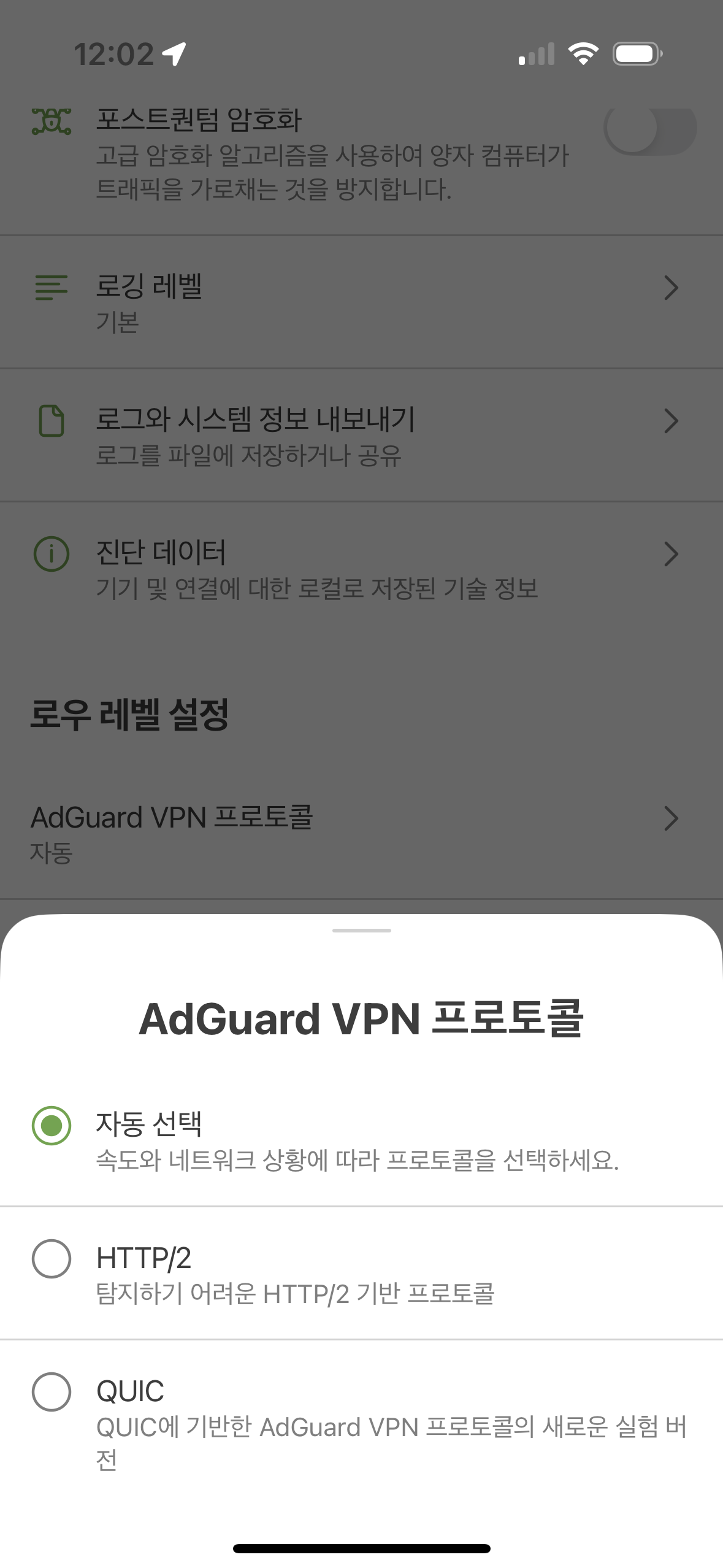Click the AdGuard VPN 프로토콜 chevron

(672, 818)
